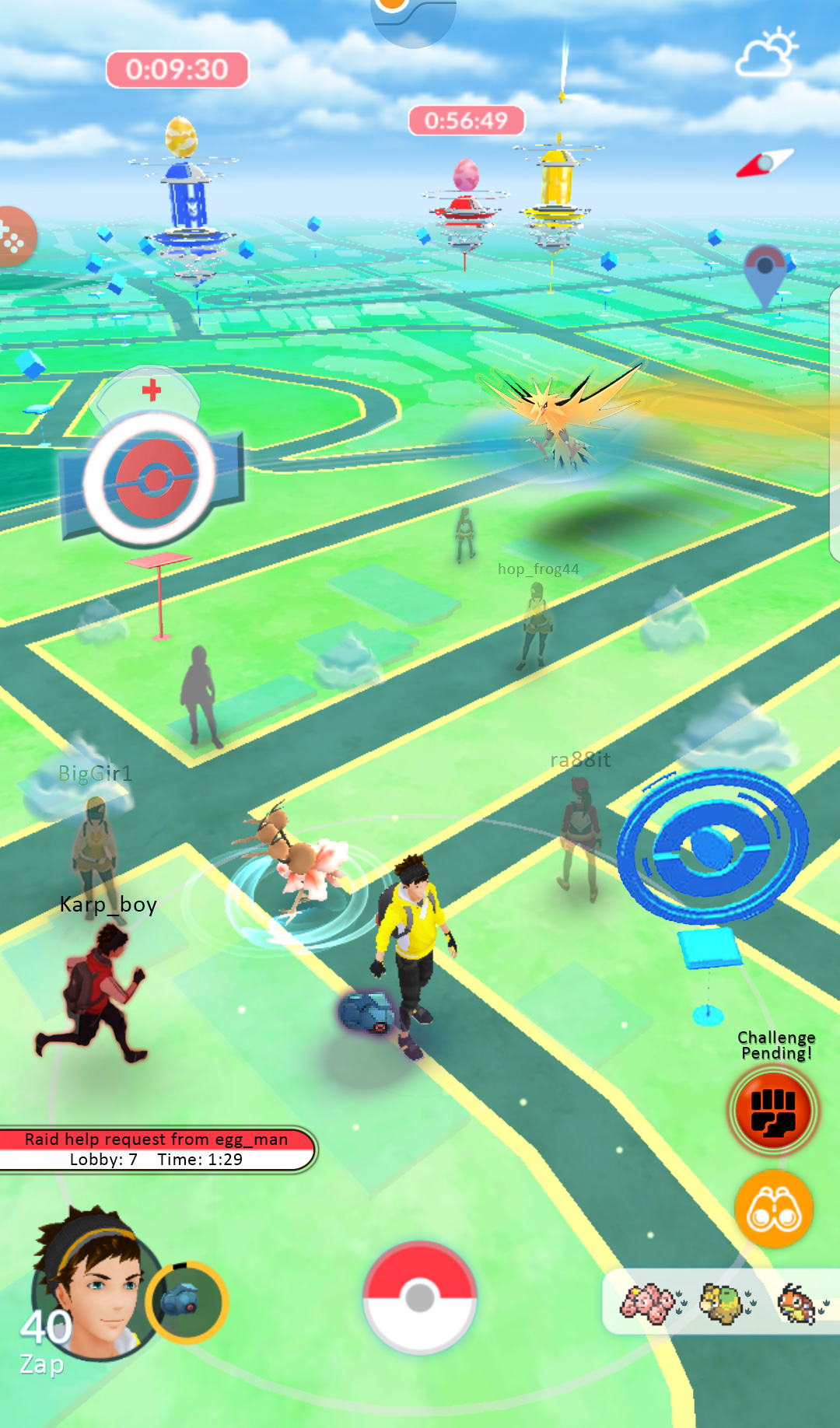Tap trainer ra88it on the map
The width and height of the screenshot is (840, 1428).
tap(579, 836)
